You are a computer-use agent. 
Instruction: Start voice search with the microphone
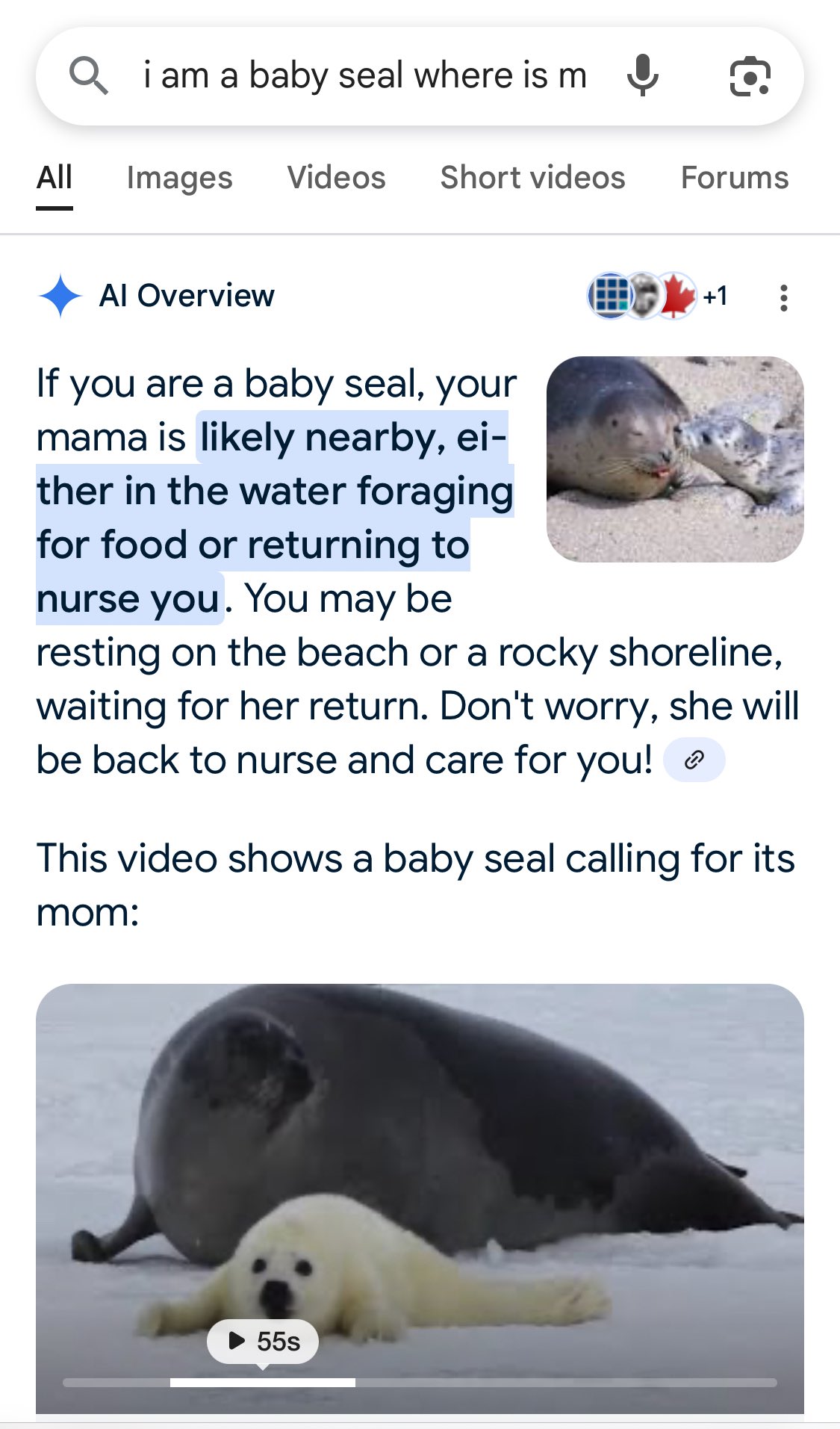click(642, 76)
